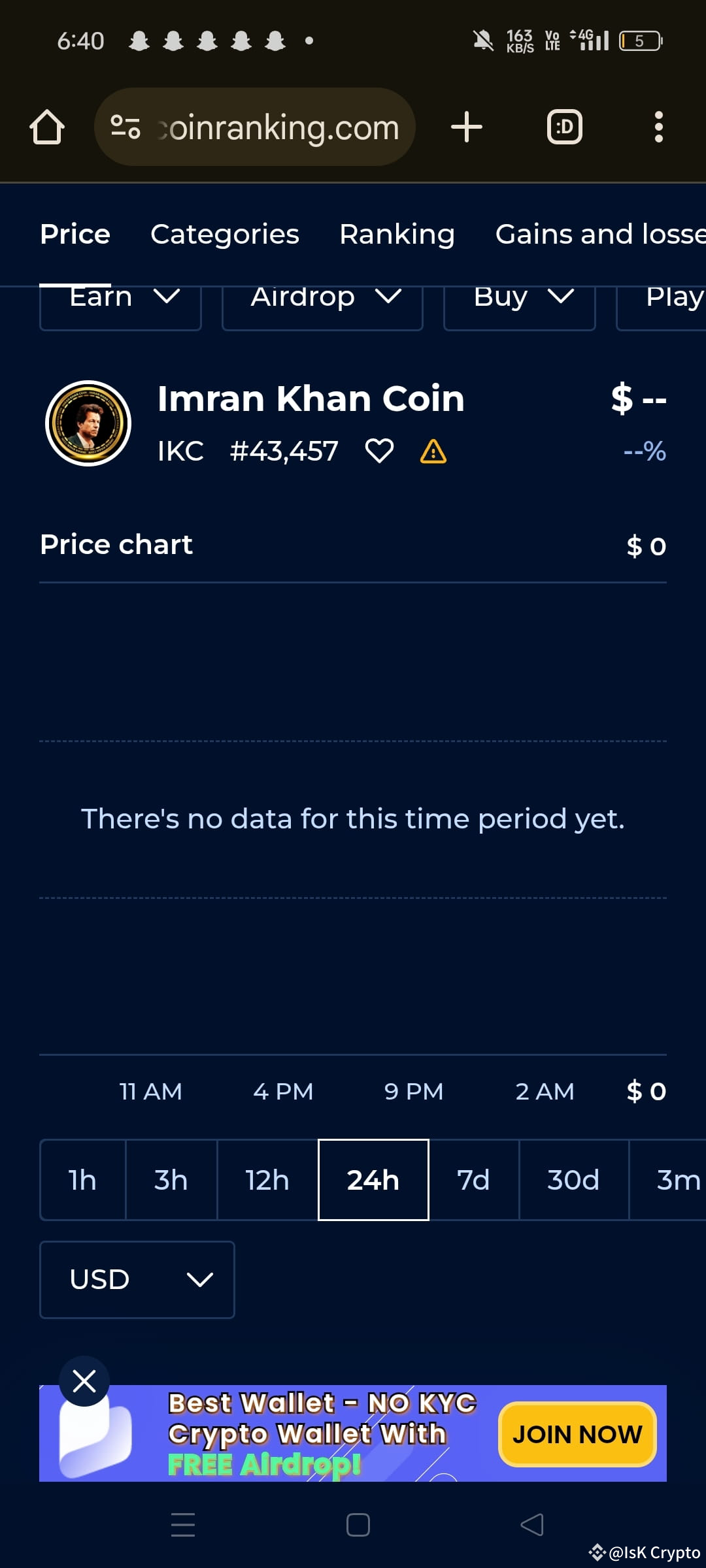Image resolution: width=706 pixels, height=1568 pixels.
Task: Select the 24h timeframe button
Action: click(x=373, y=1180)
